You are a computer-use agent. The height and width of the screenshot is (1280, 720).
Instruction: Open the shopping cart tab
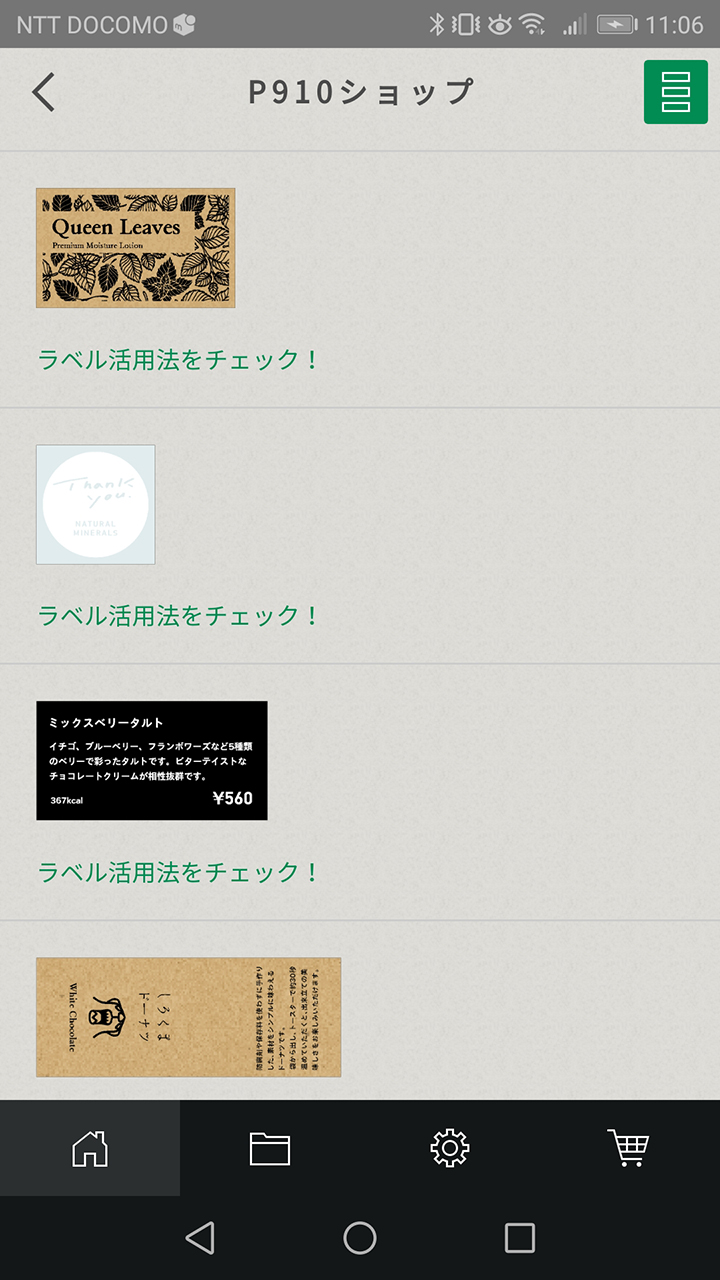tap(629, 1148)
